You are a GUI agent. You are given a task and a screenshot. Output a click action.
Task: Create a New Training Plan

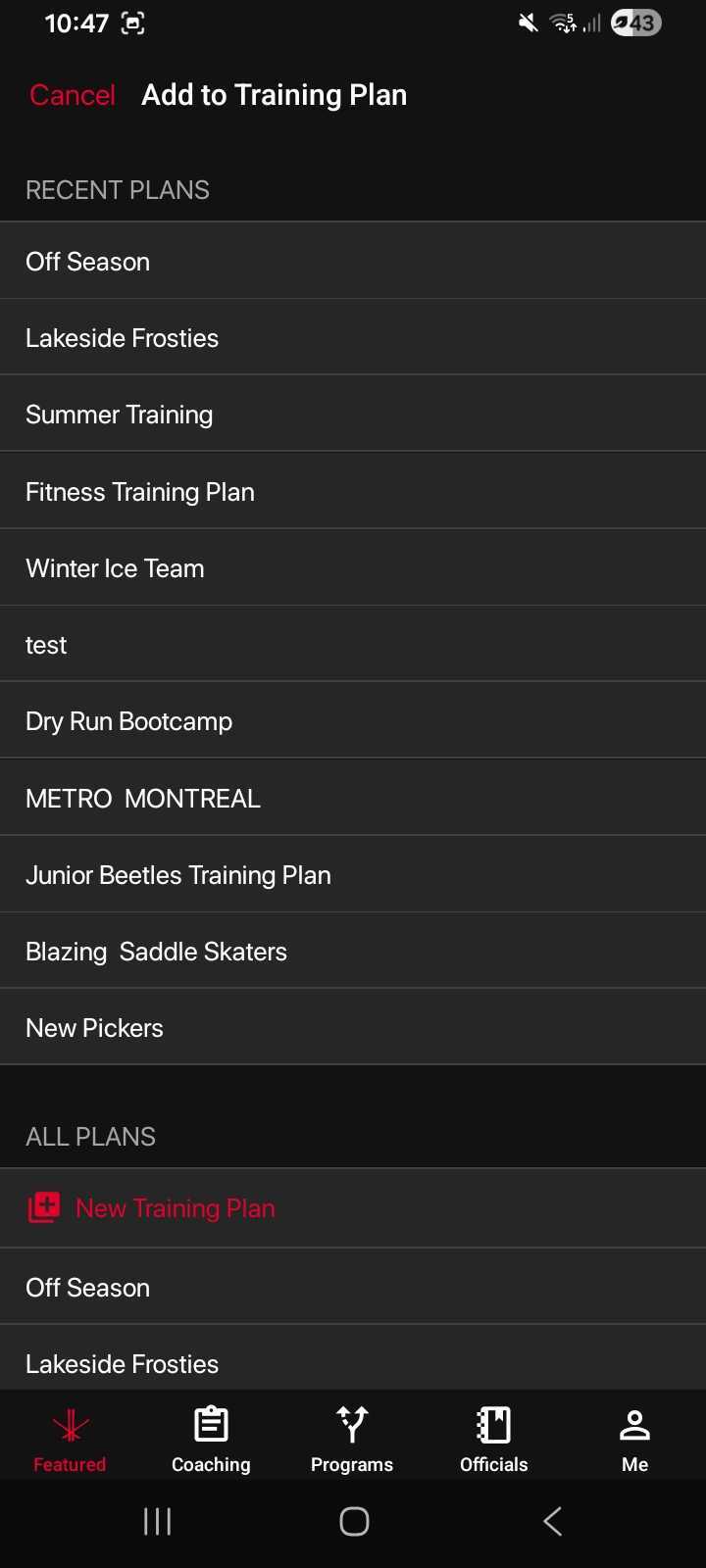pos(175,1207)
